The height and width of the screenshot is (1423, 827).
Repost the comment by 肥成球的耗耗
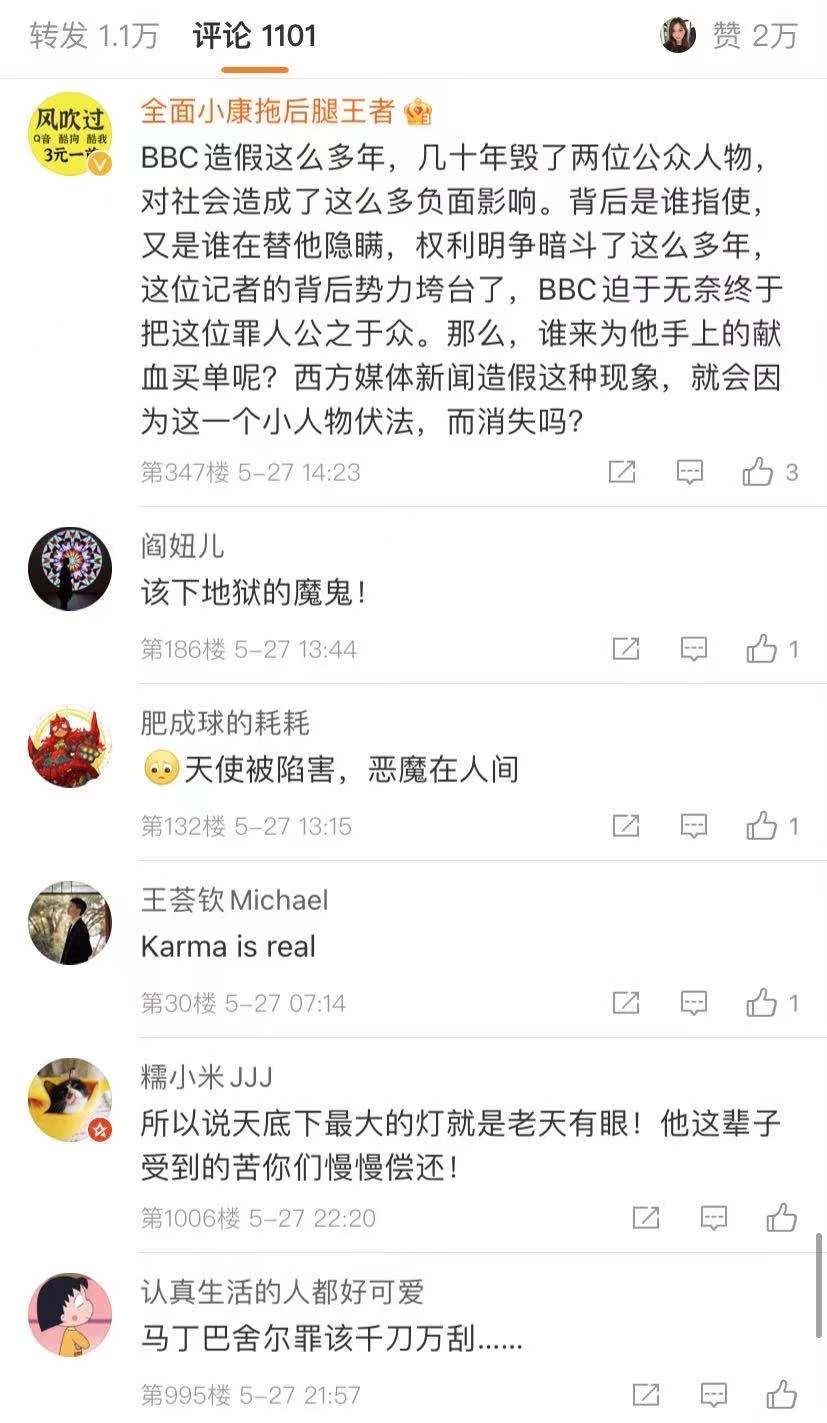[625, 826]
